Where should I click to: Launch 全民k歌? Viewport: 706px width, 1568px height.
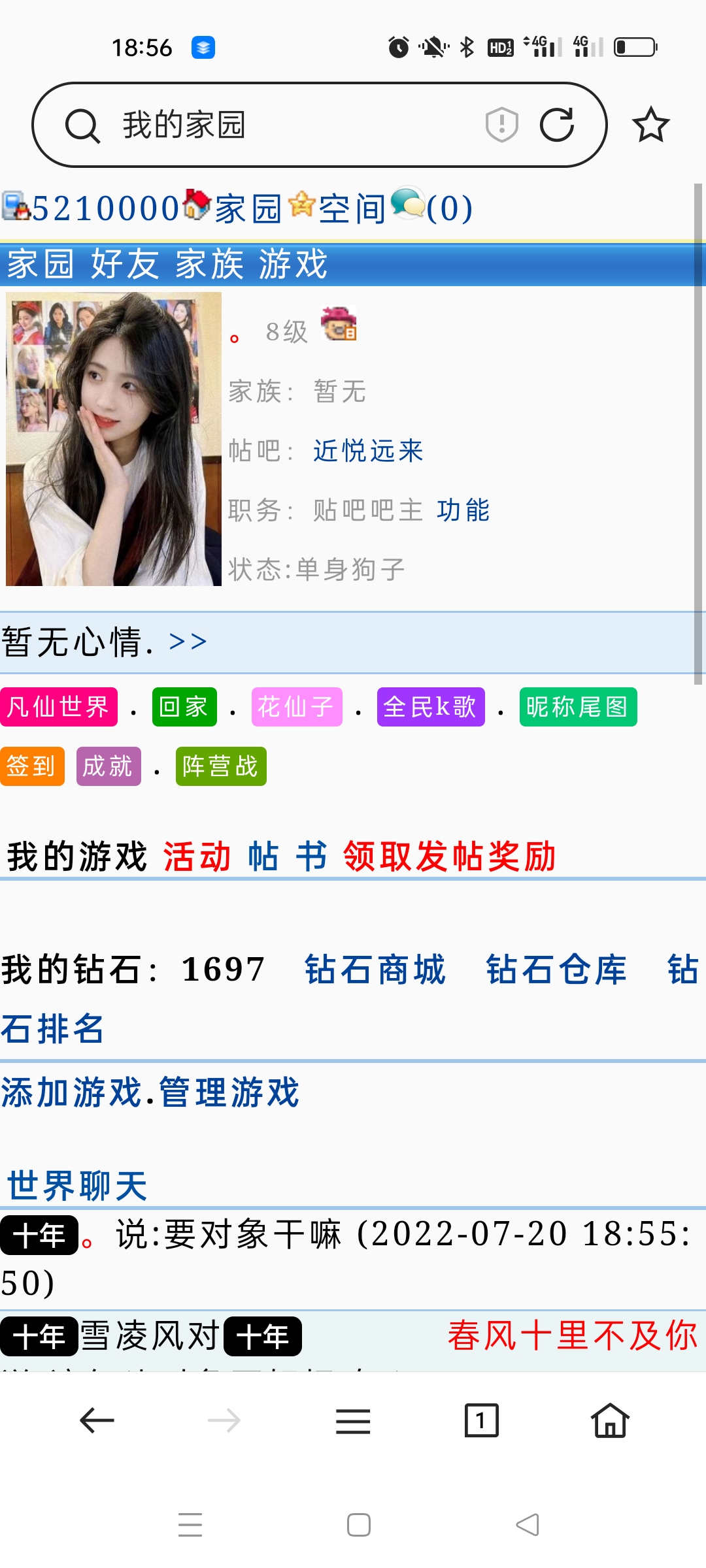click(x=430, y=707)
